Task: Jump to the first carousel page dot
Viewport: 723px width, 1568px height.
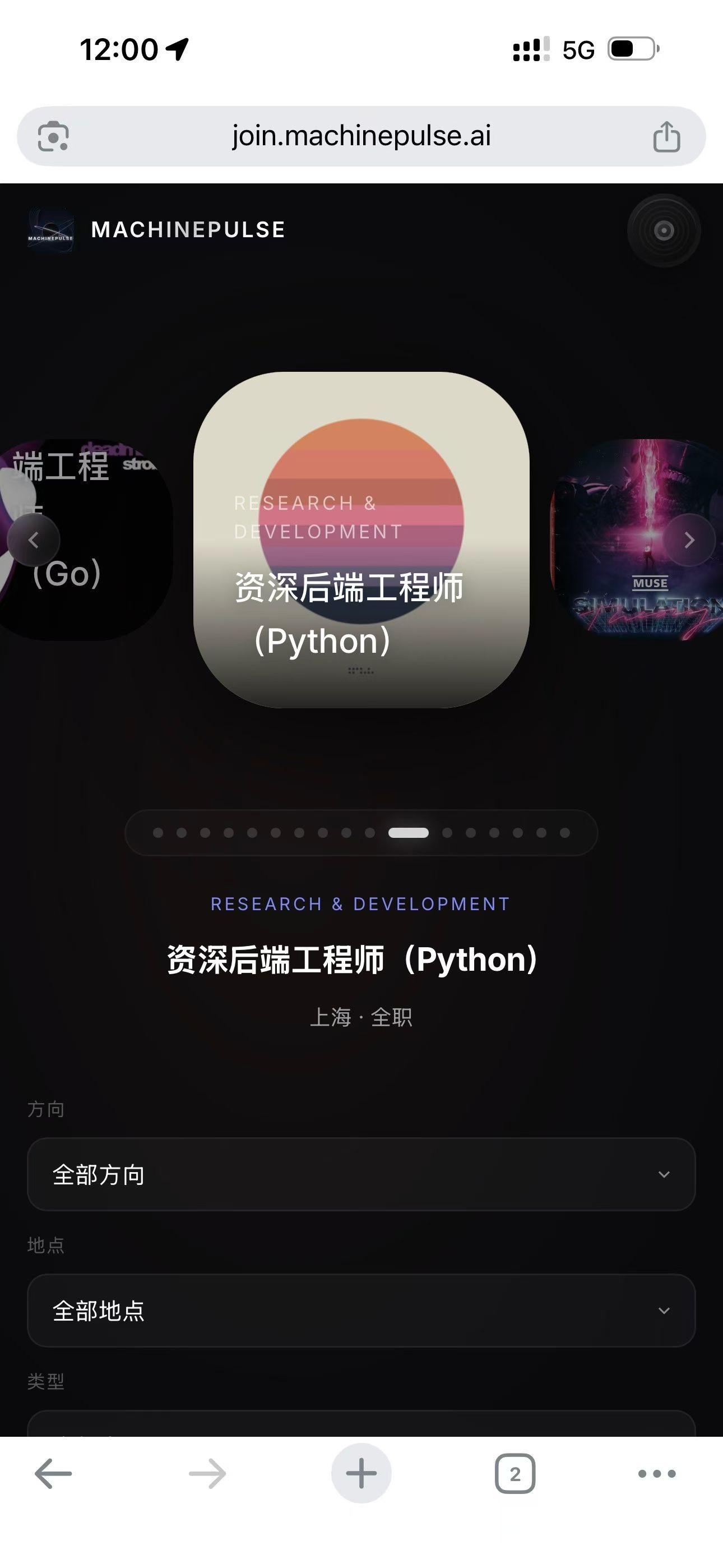Action: (158, 833)
